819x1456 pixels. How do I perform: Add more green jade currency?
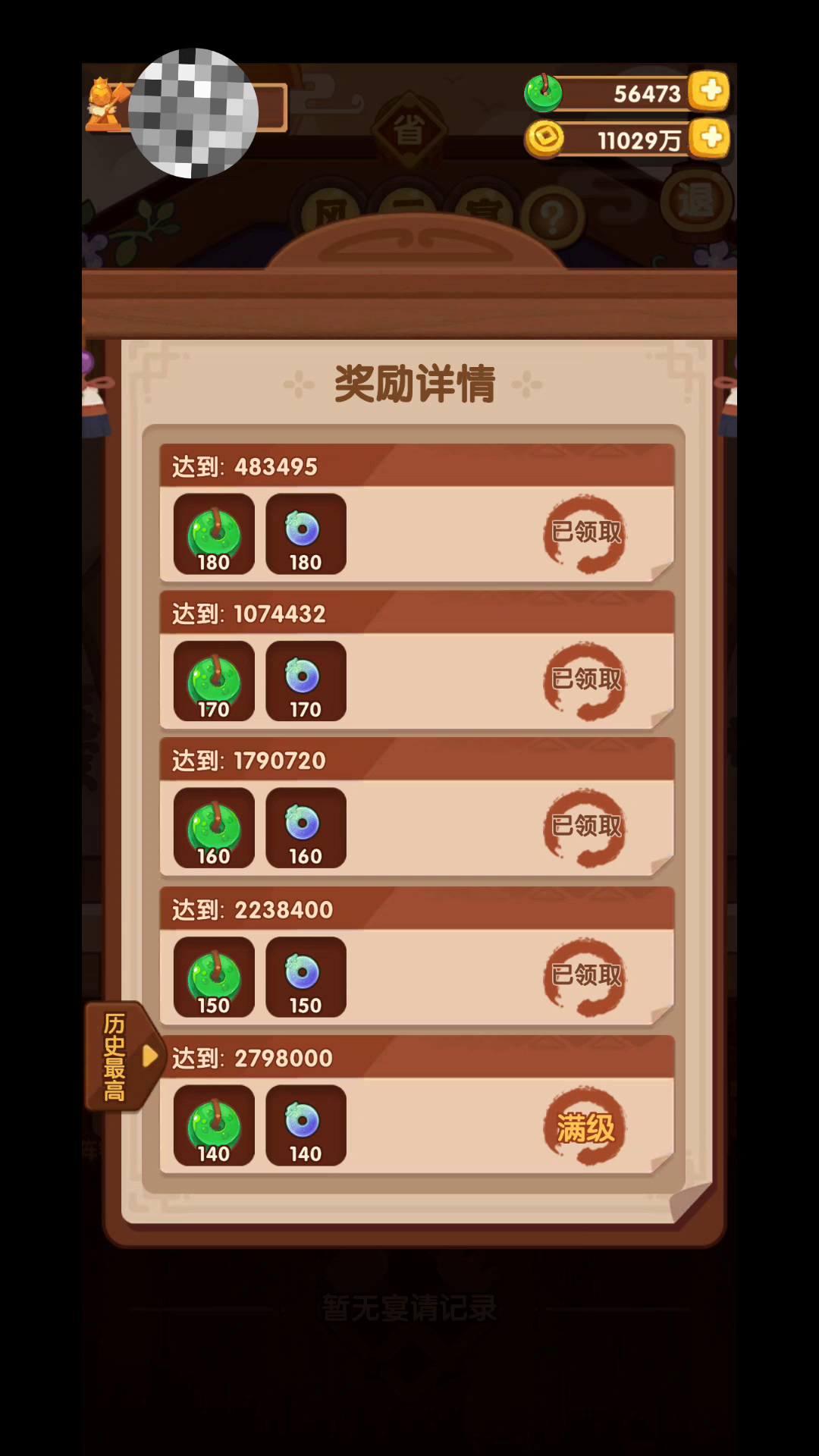coord(710,92)
